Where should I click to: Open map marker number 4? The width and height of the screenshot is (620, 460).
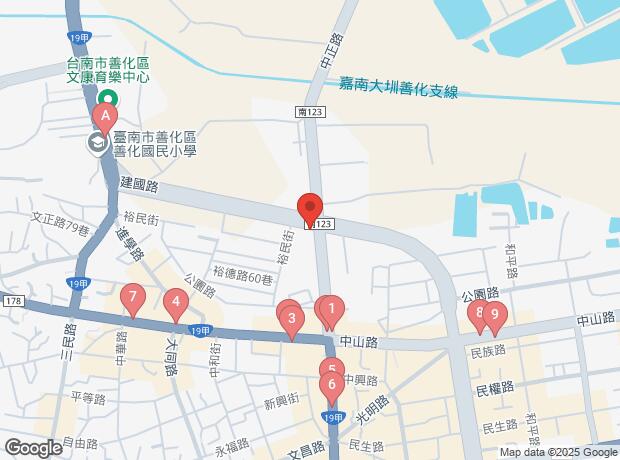point(176,300)
